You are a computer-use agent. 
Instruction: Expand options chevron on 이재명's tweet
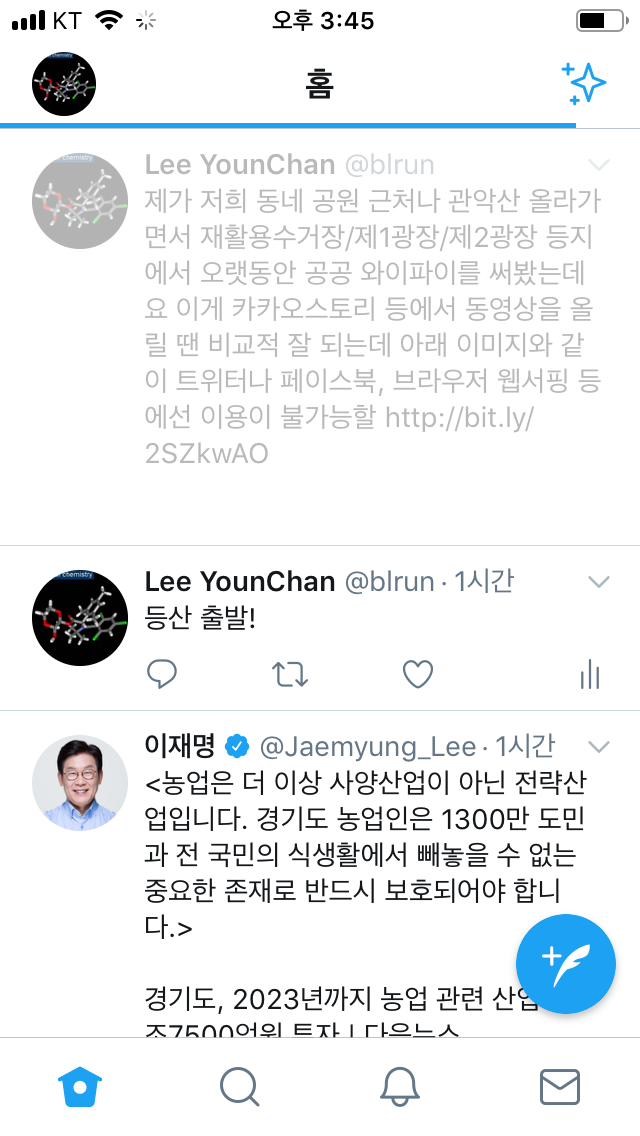[599, 746]
